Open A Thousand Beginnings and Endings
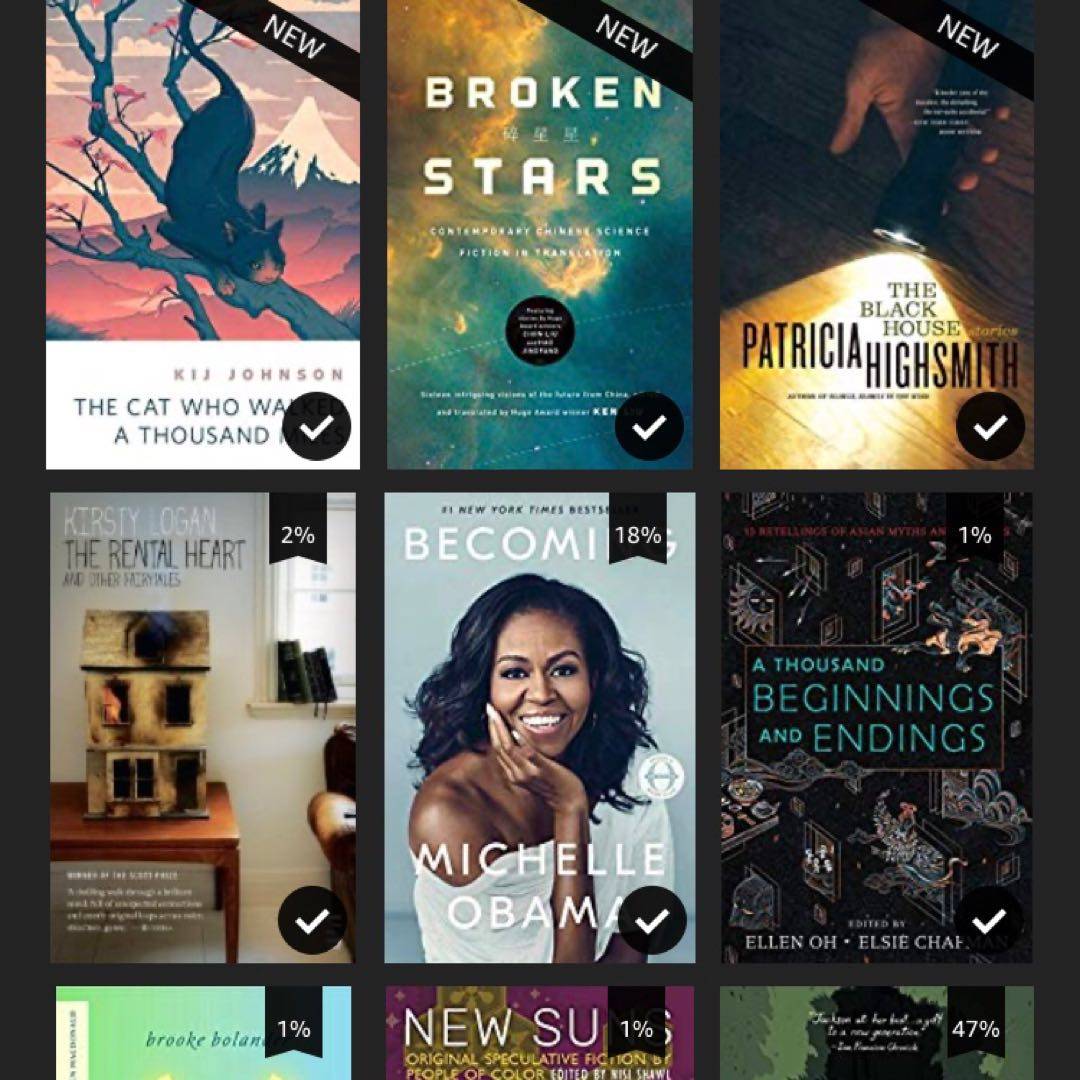Screen dimensions: 1080x1080 click(876, 726)
